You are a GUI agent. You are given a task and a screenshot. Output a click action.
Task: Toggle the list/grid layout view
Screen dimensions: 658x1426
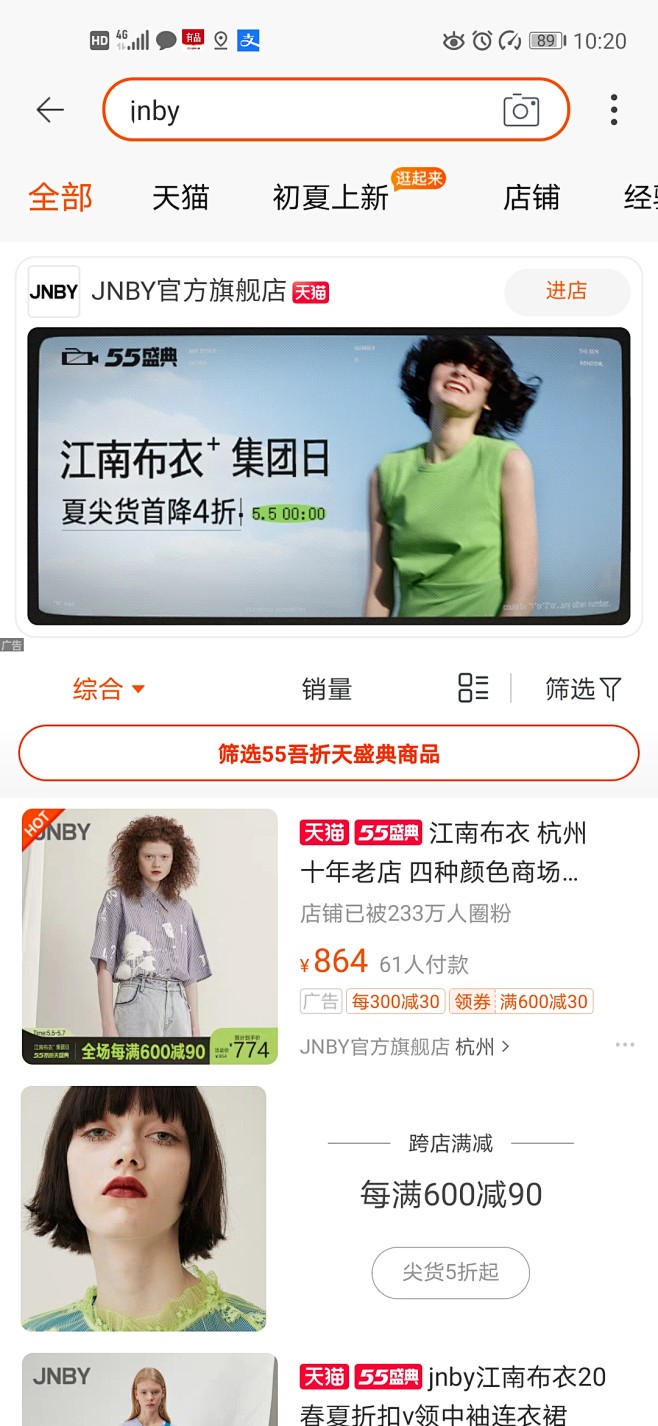click(473, 688)
